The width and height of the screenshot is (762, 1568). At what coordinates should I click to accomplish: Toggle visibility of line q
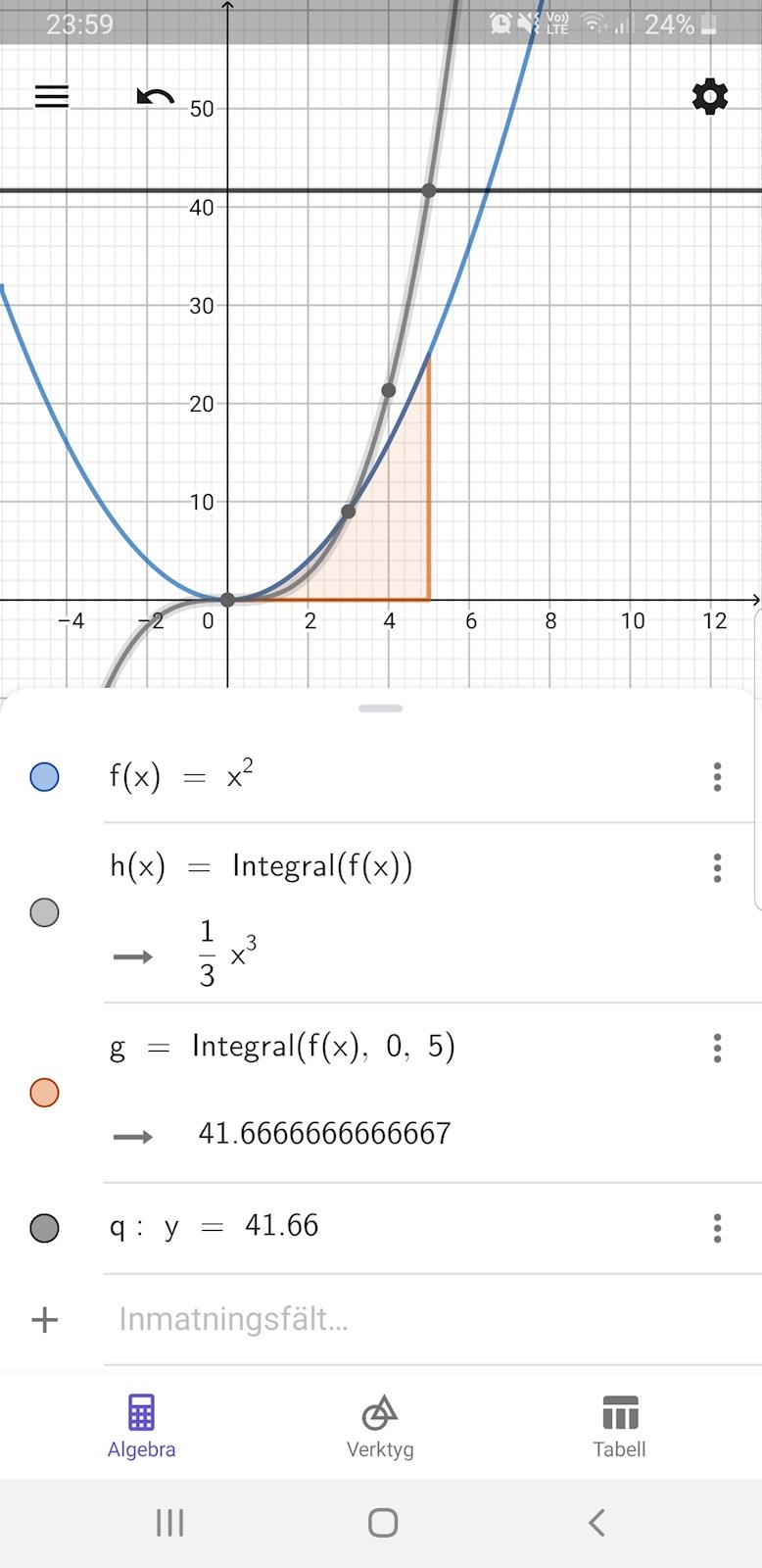(x=45, y=1228)
